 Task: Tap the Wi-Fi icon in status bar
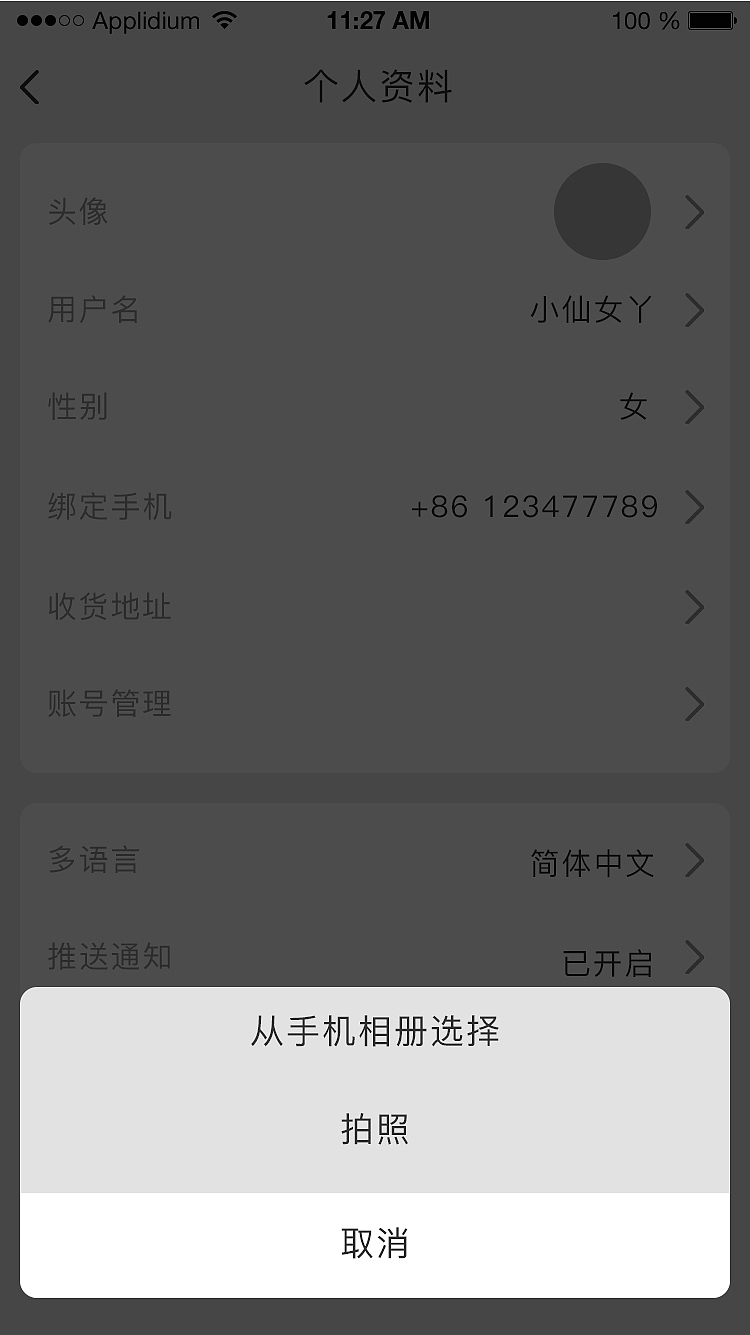coord(222,20)
